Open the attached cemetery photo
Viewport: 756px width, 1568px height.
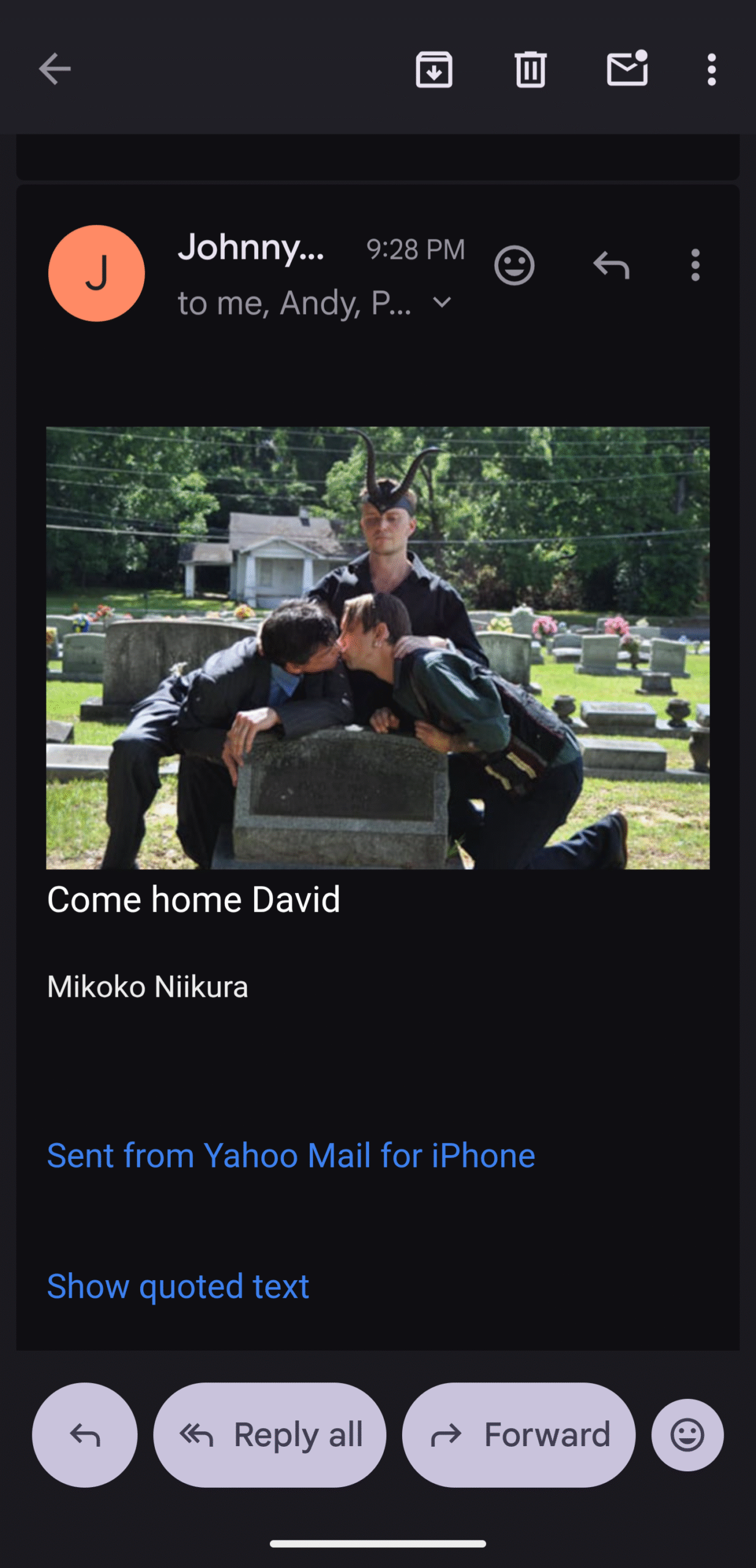(x=378, y=647)
